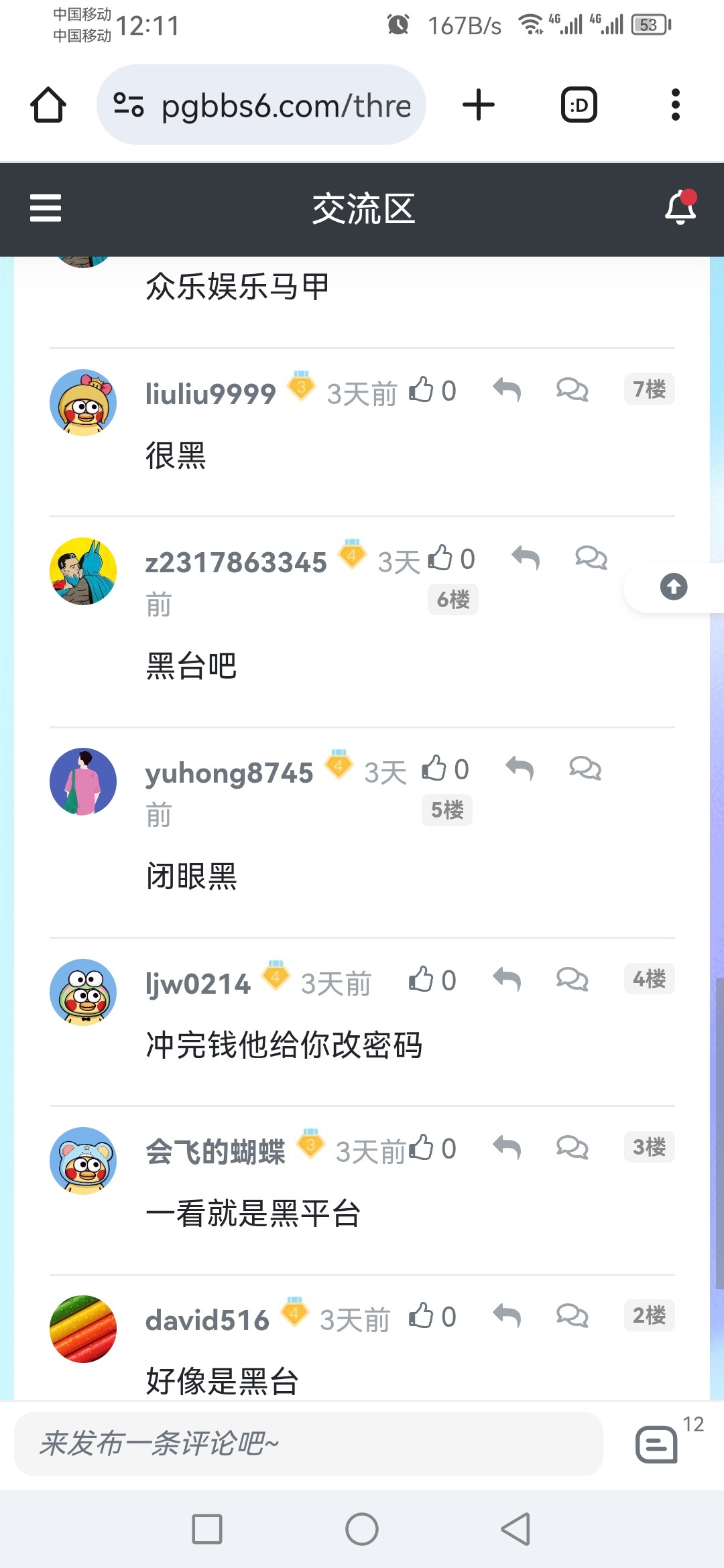
Task: Like liuliu9999's comment
Action: pos(422,390)
